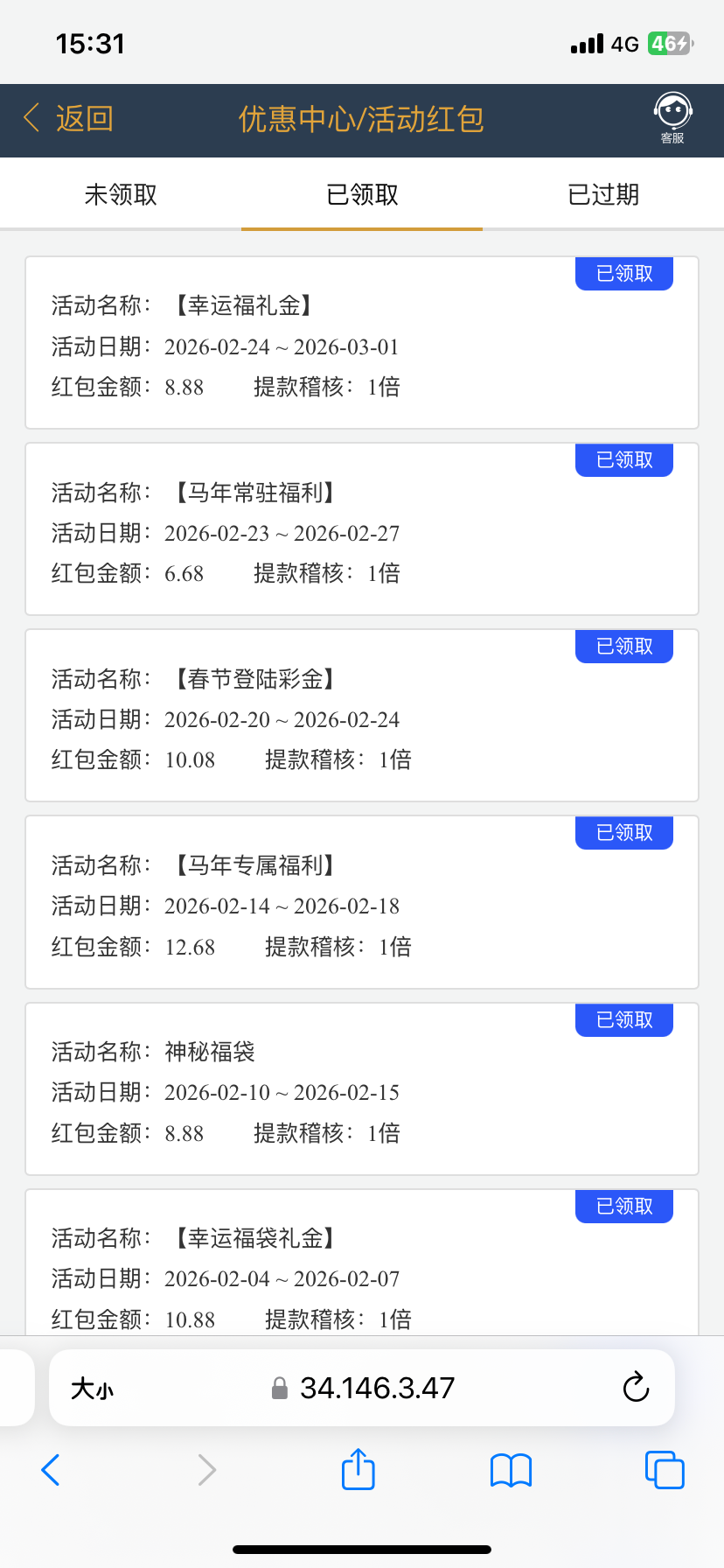
Task: Tap the address bar showing 34.146.3.47
Action: click(376, 1389)
